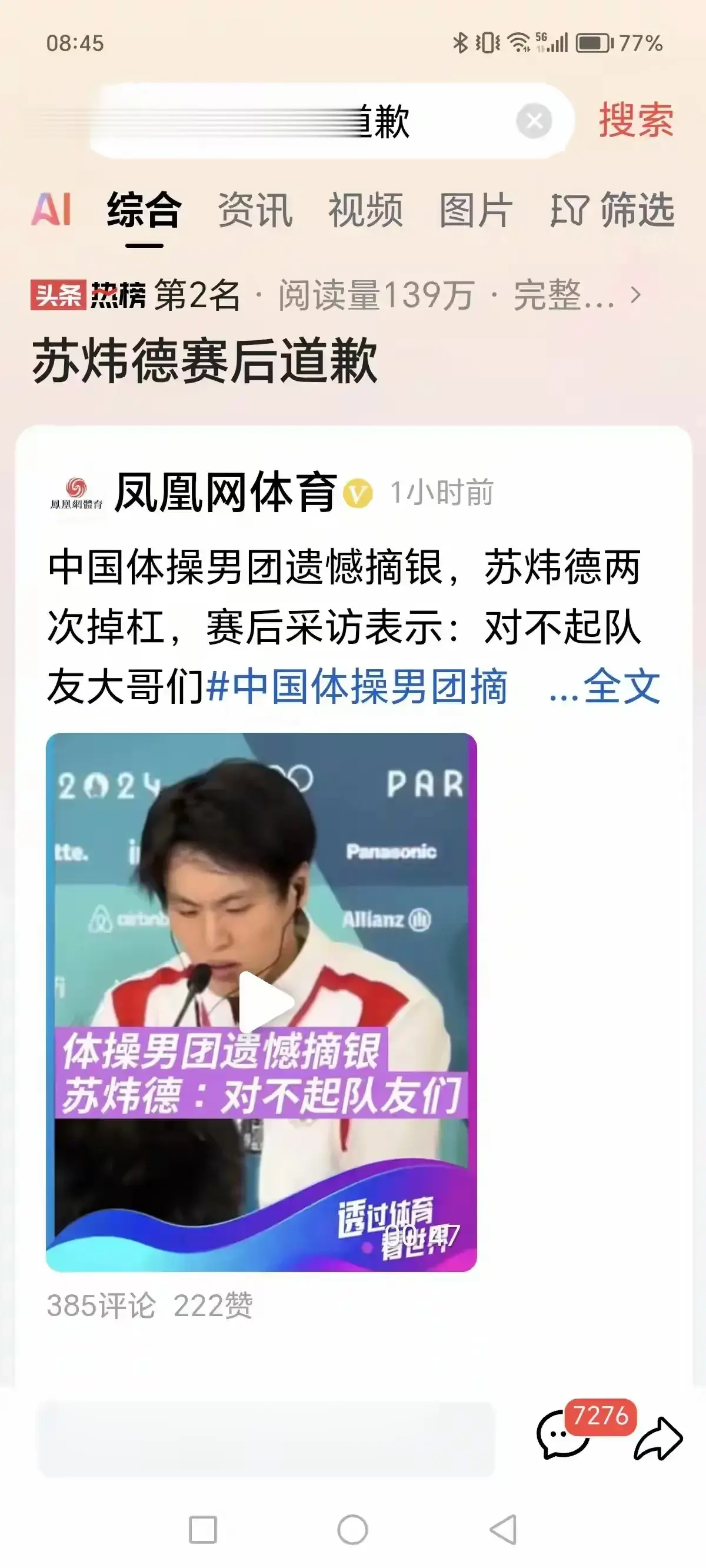Switch to the 资讯 tab

click(x=255, y=210)
